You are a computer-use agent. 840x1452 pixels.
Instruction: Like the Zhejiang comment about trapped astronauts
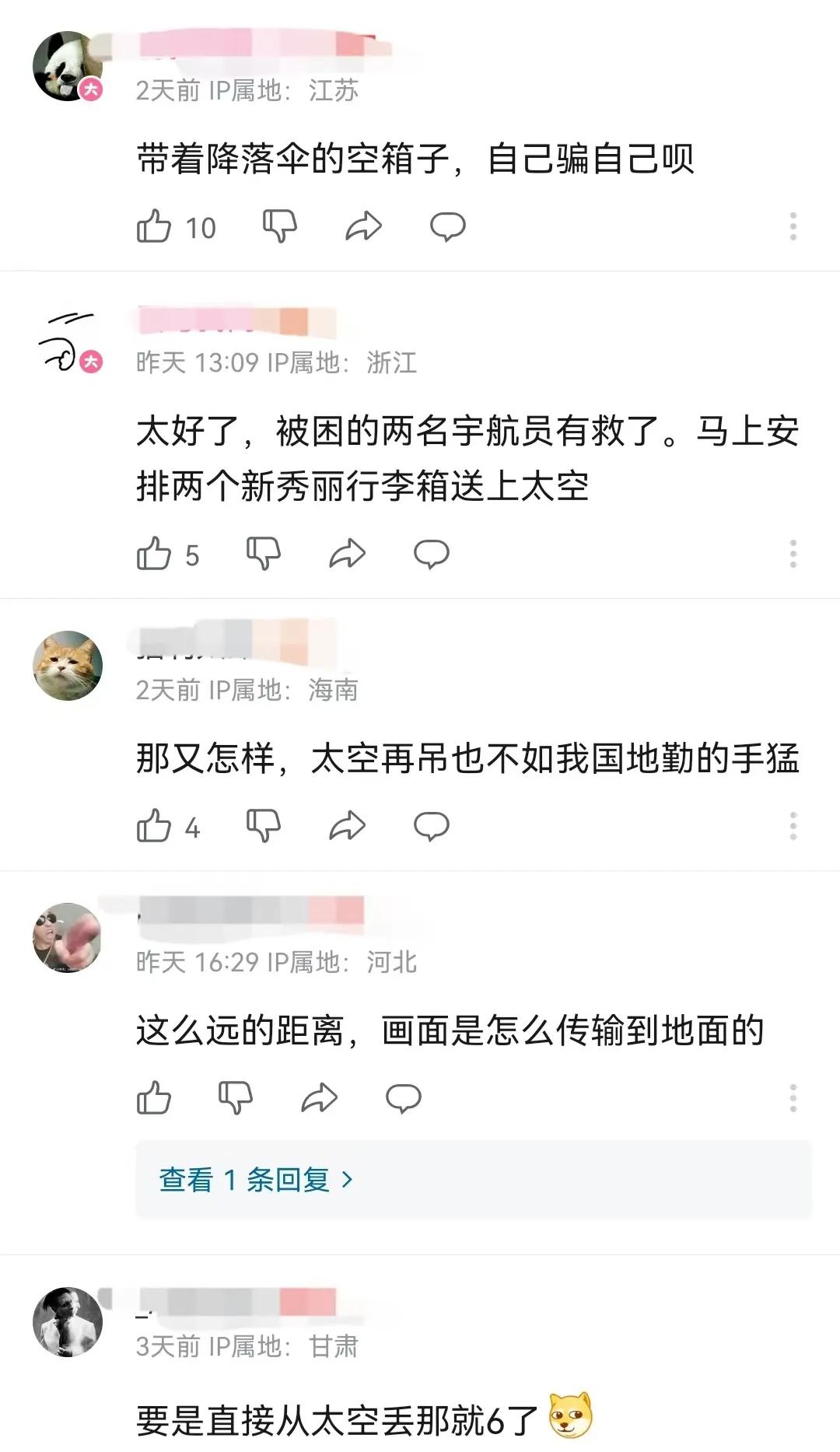154,555
